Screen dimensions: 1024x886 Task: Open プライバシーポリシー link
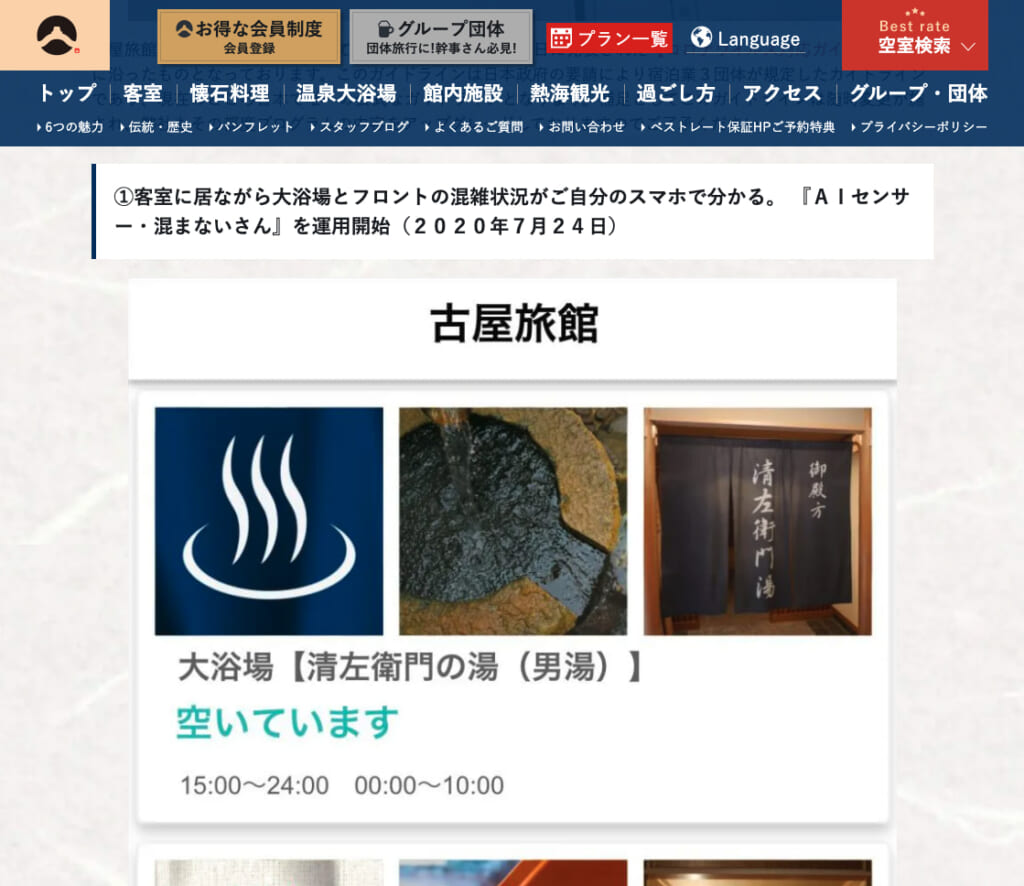(919, 127)
